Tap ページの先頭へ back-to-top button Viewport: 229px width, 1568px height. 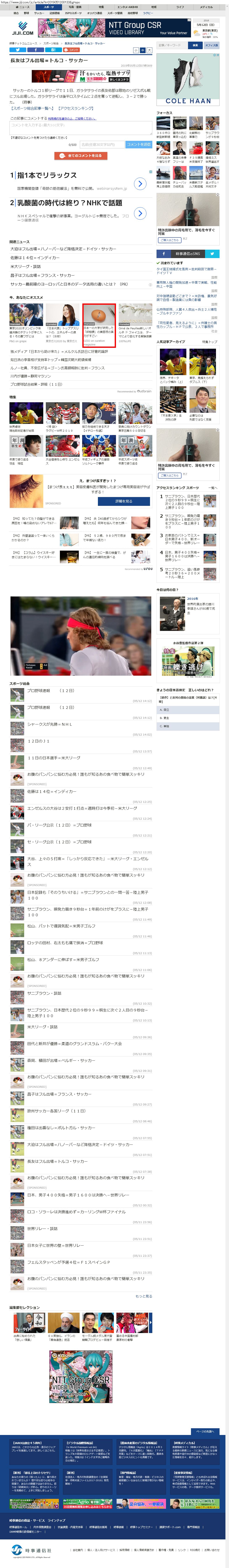pyautogui.click(x=205, y=1432)
